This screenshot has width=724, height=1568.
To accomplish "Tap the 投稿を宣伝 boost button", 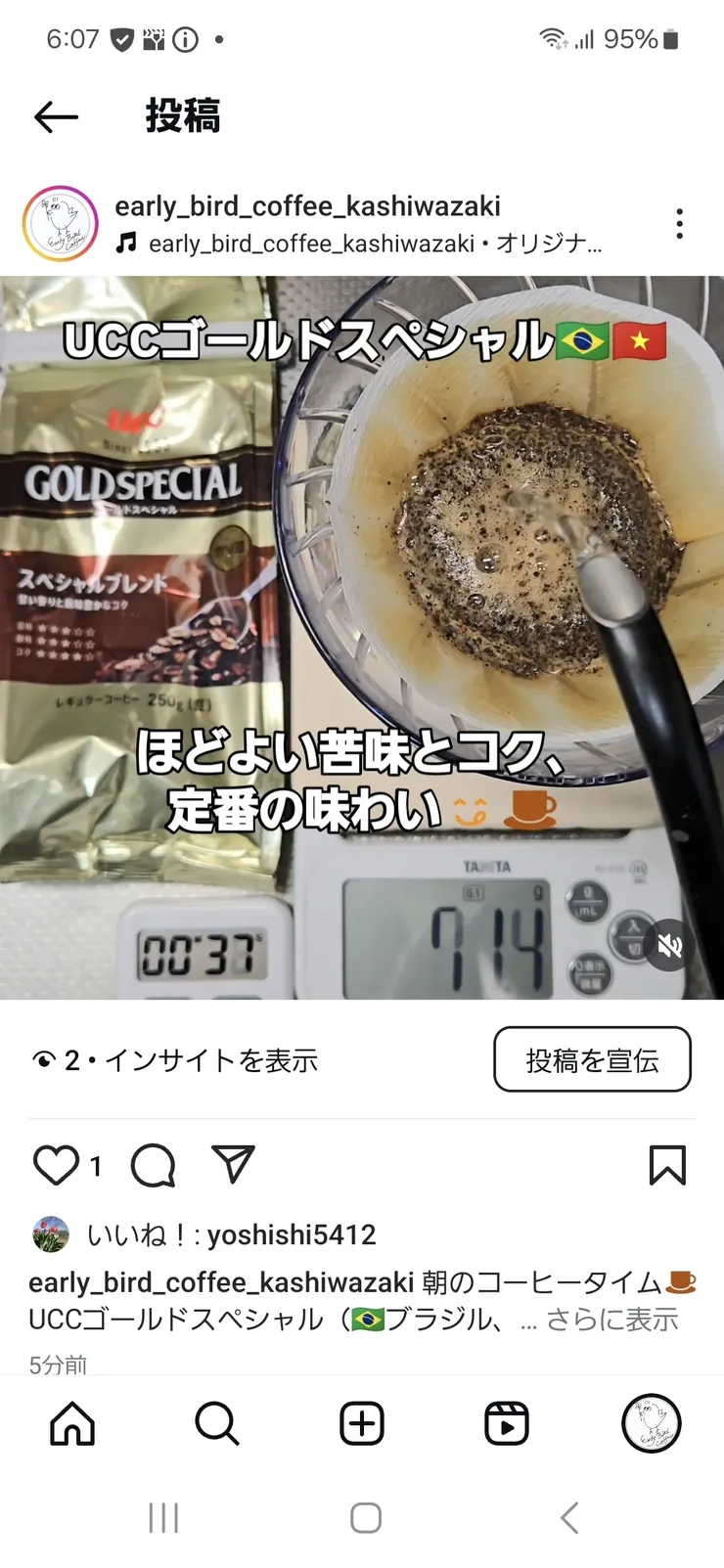I will pyautogui.click(x=592, y=1059).
